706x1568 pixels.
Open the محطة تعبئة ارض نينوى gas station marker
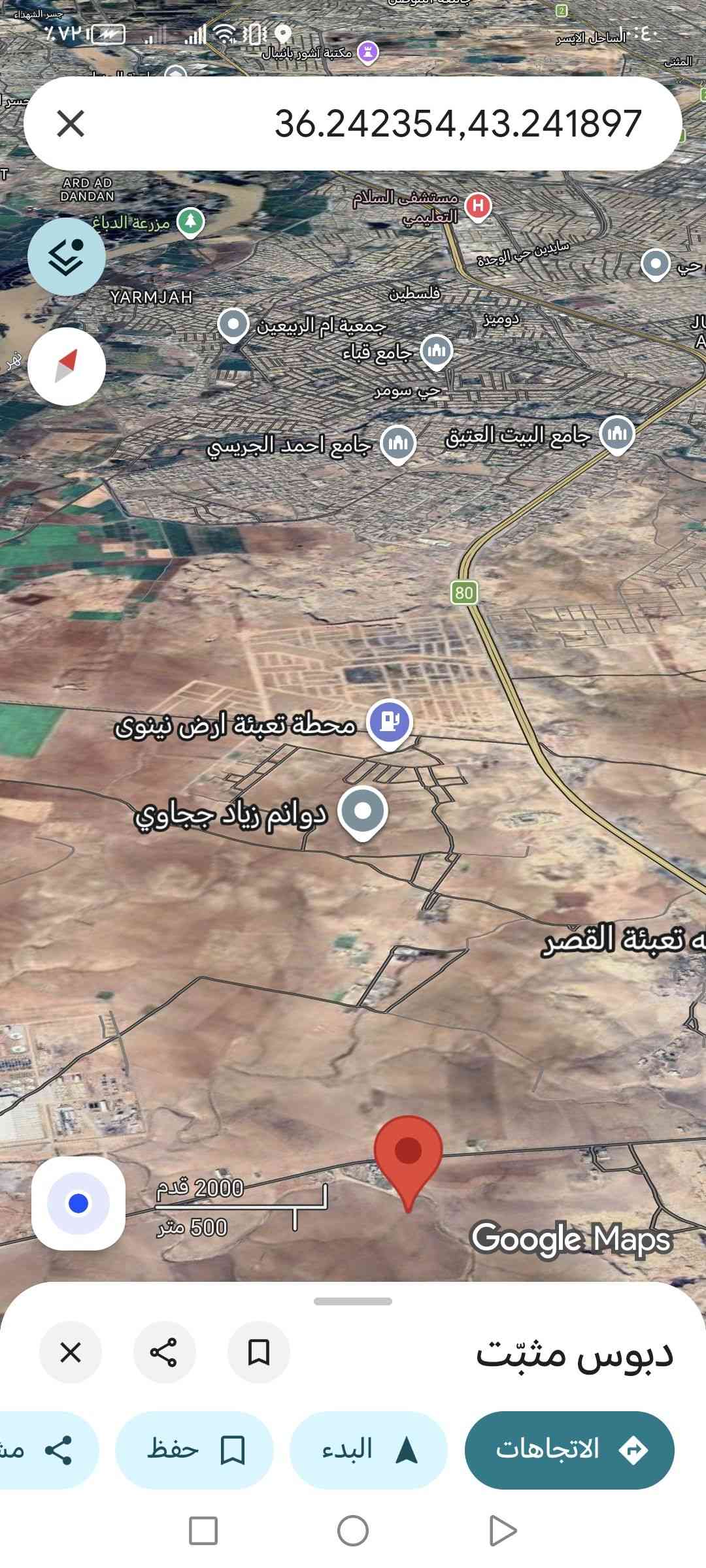(389, 723)
